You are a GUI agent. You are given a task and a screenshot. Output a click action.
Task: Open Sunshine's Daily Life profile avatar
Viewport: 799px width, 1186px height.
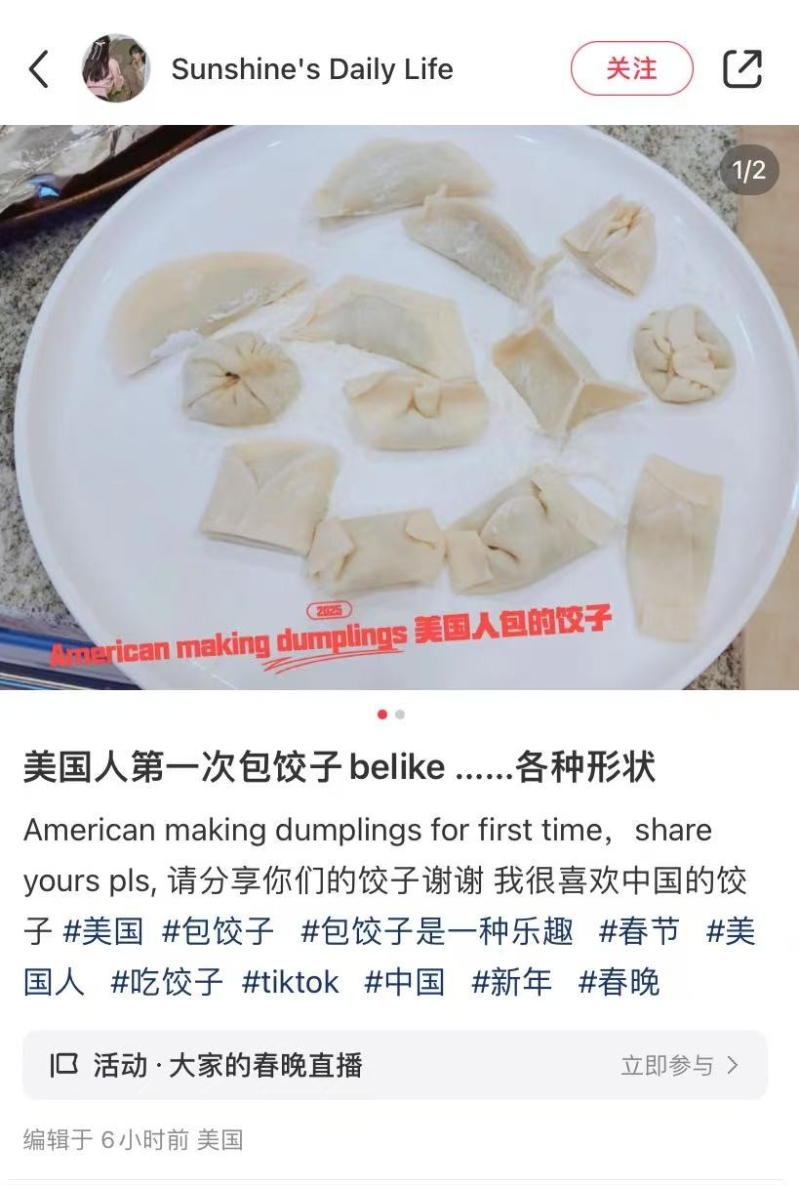(x=115, y=69)
